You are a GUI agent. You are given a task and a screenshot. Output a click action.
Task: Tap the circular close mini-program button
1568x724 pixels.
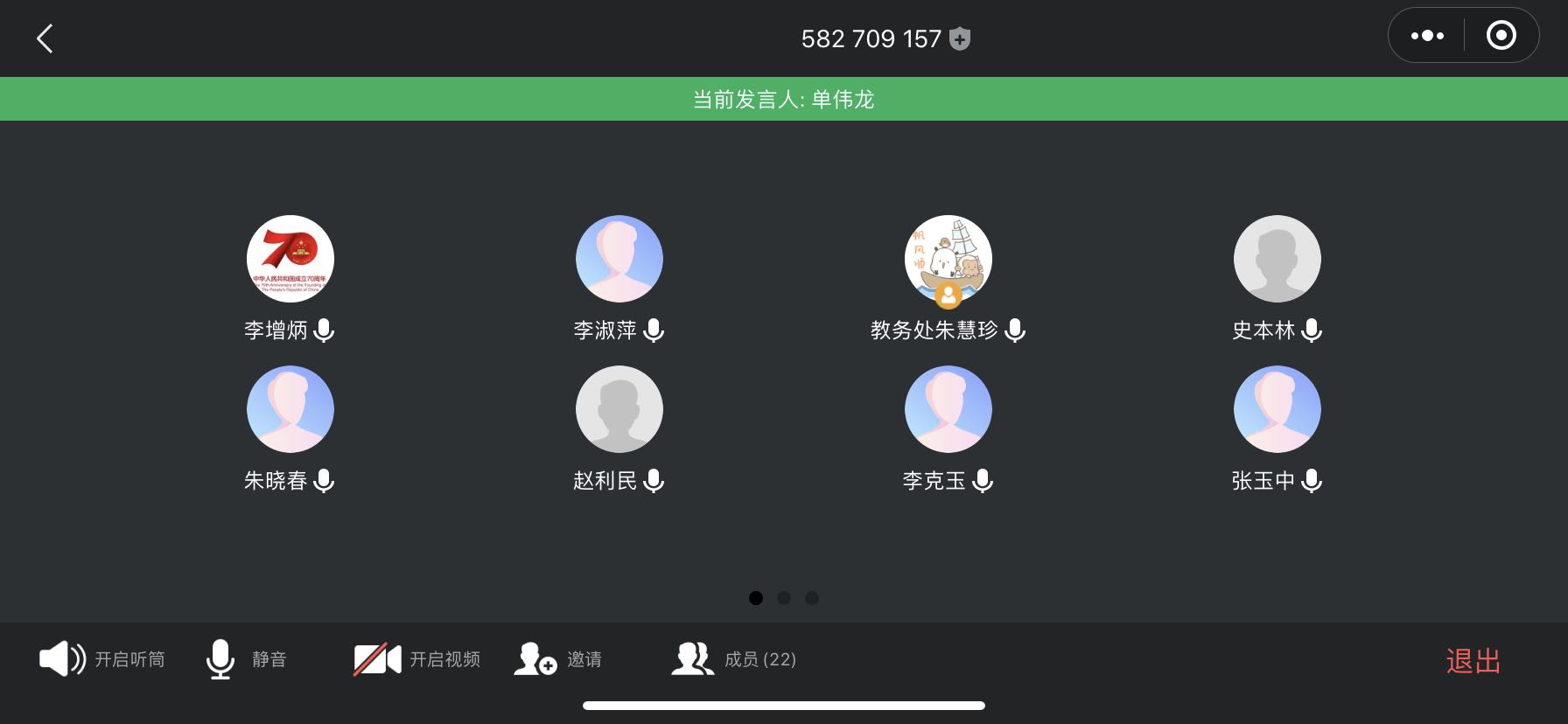1501,36
